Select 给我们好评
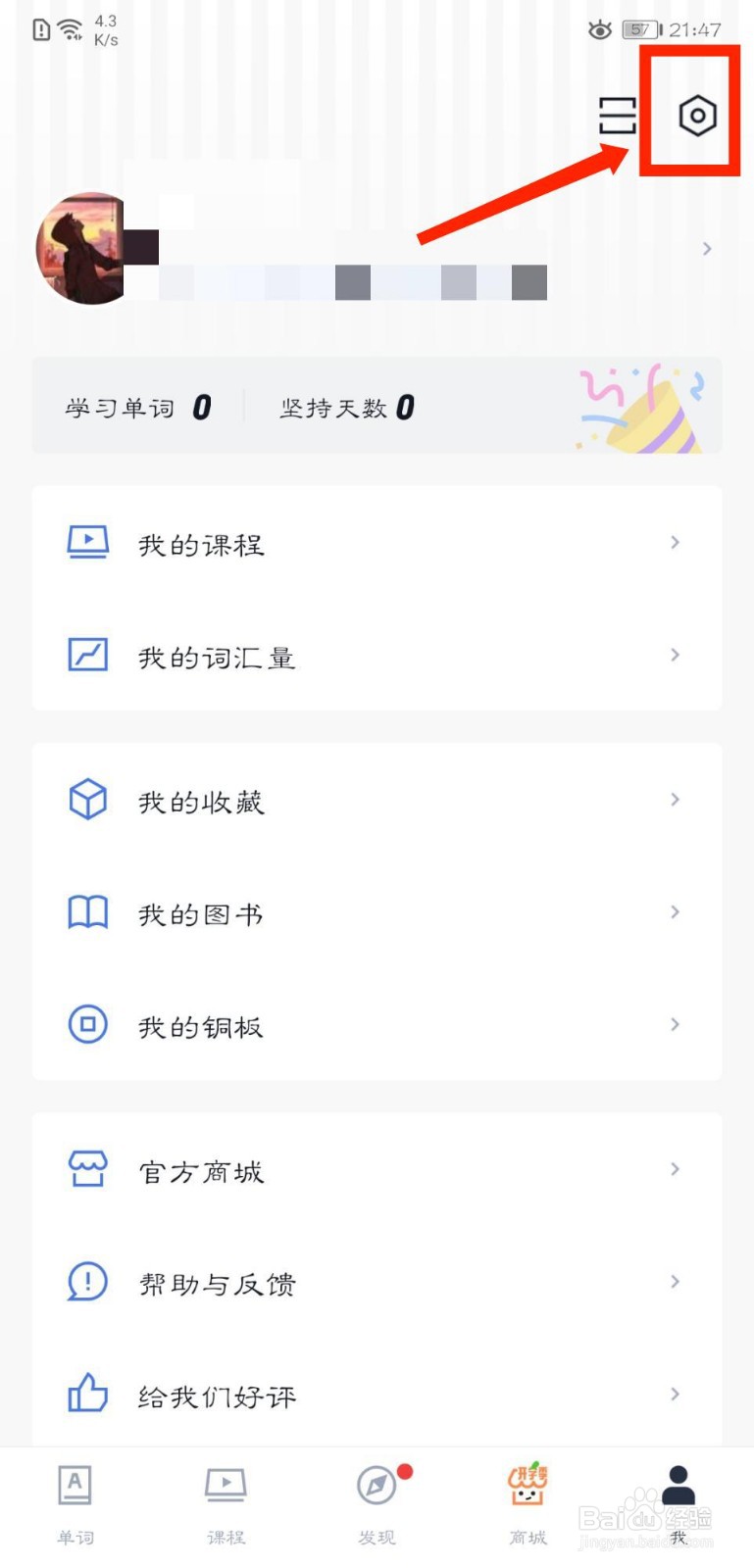The width and height of the screenshot is (754, 1568). 377,1396
